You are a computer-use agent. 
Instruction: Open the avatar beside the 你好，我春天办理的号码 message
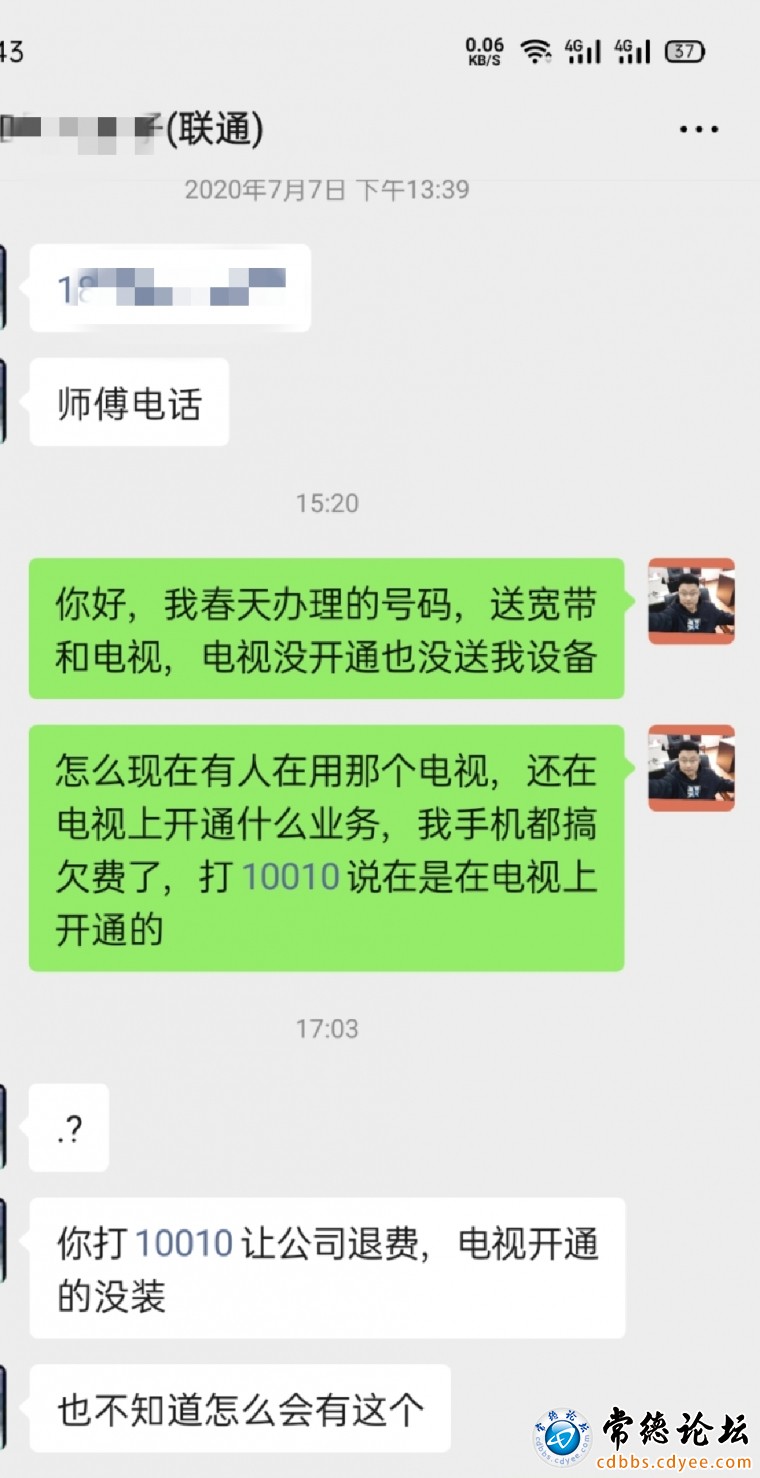point(691,601)
